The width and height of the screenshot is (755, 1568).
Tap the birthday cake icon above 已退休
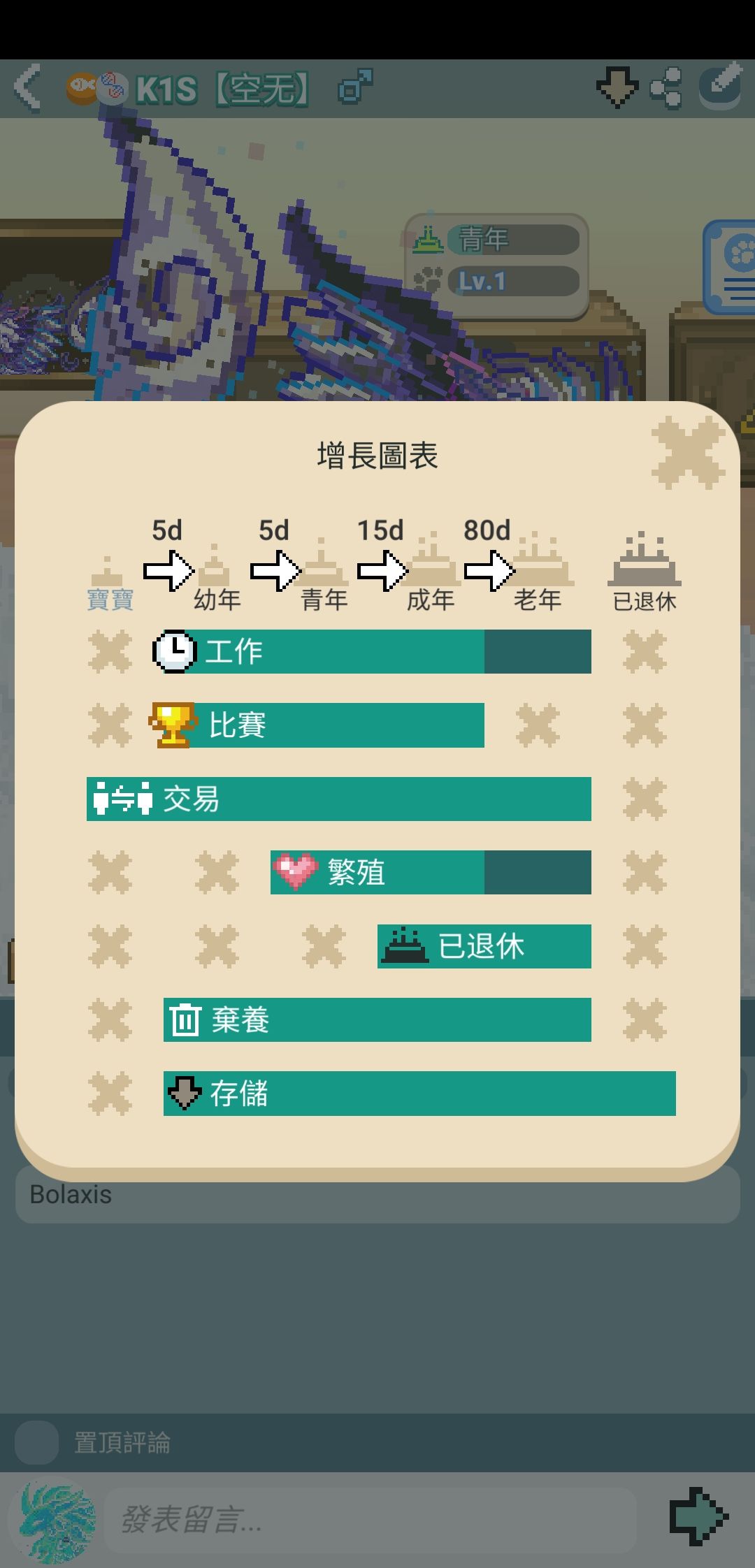coord(645,559)
